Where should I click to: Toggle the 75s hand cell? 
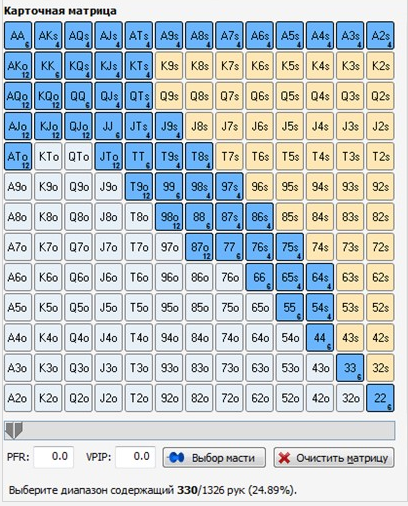pos(290,247)
